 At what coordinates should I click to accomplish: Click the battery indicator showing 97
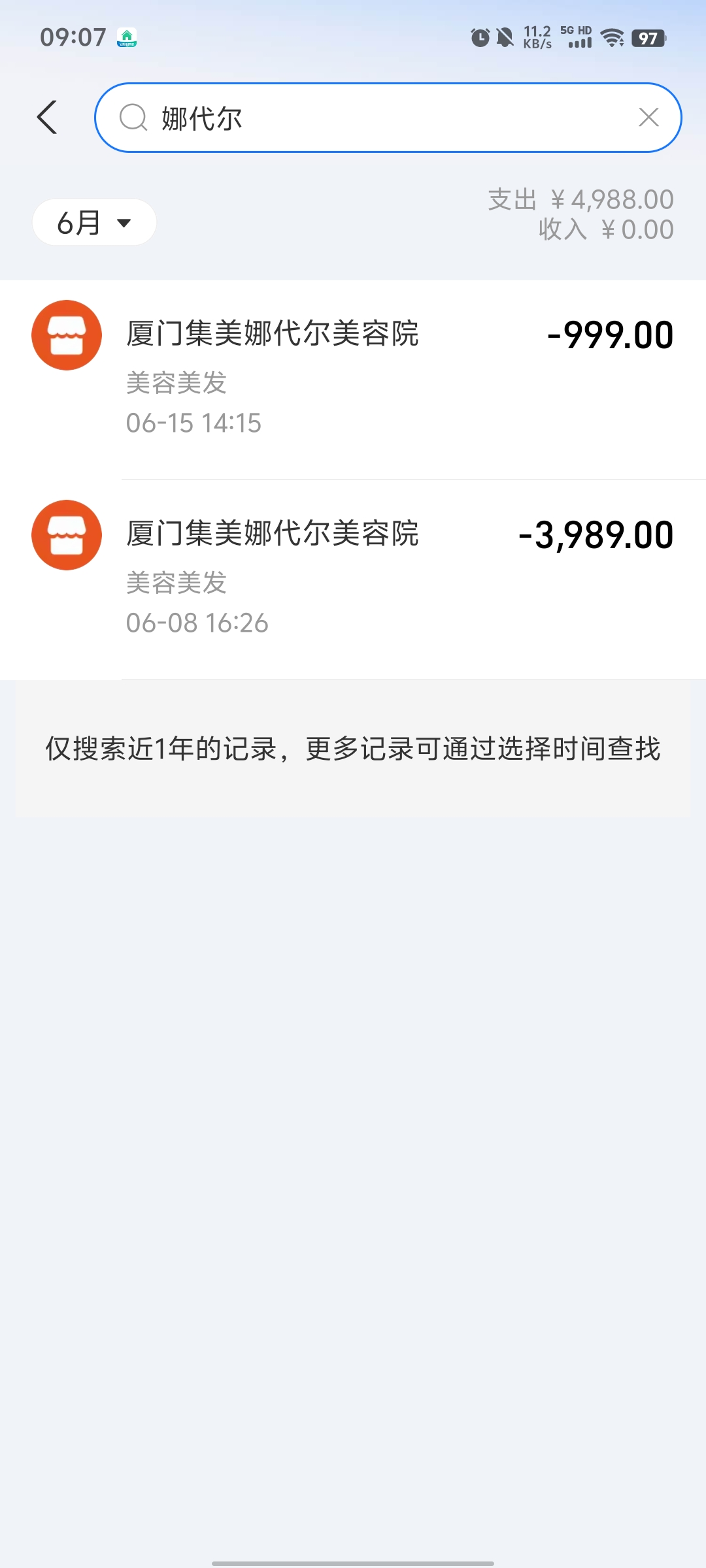click(648, 38)
